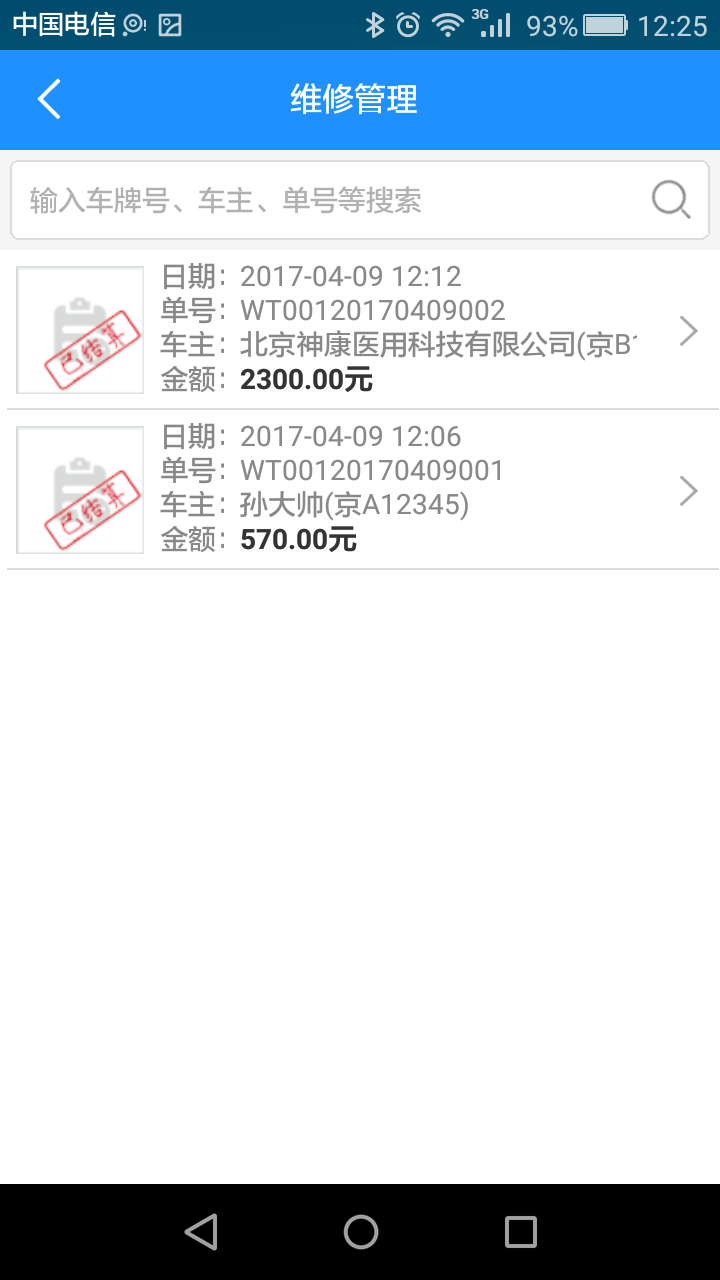
Task: Go back from 维修管理 screen
Action: click(49, 100)
